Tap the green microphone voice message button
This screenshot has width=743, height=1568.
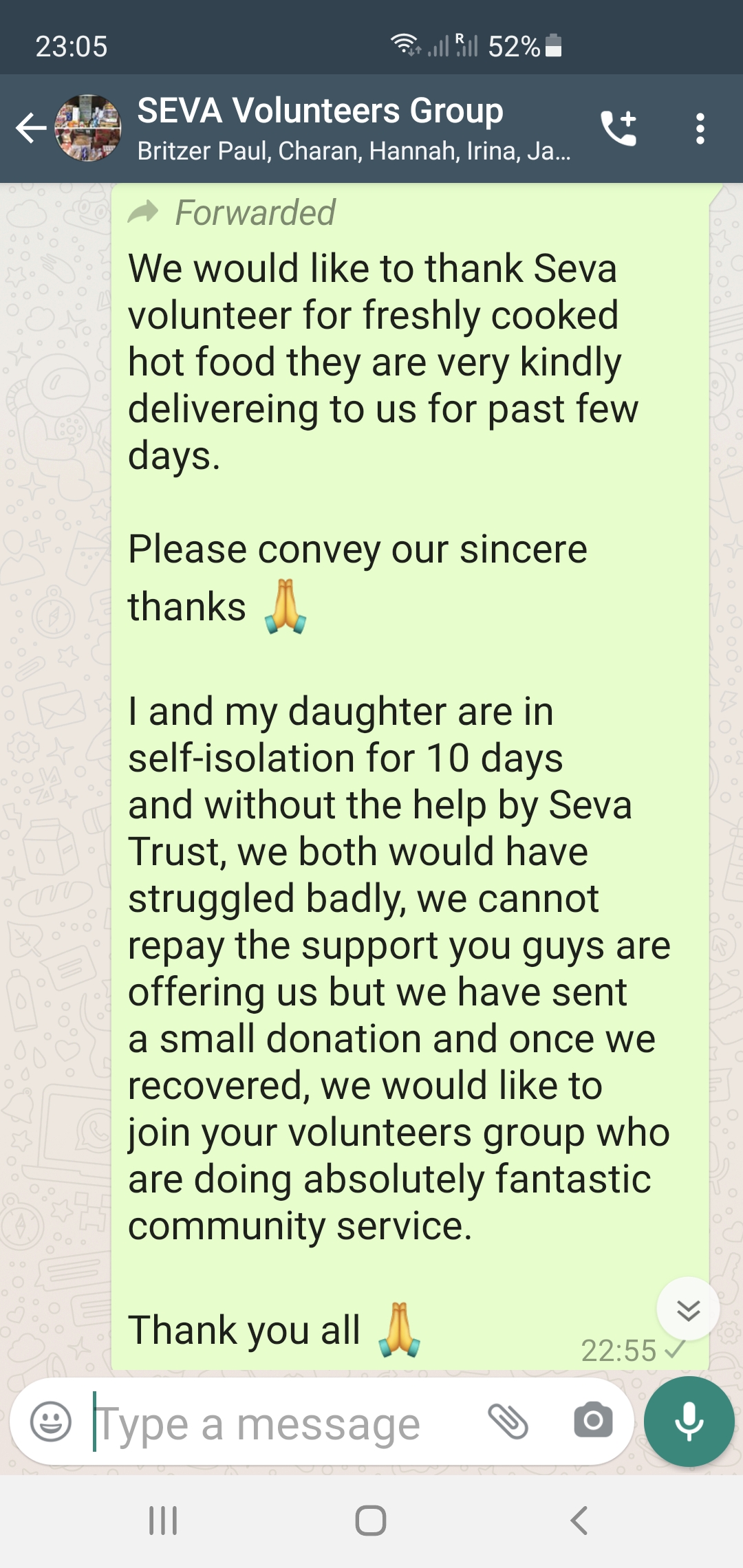(689, 1422)
